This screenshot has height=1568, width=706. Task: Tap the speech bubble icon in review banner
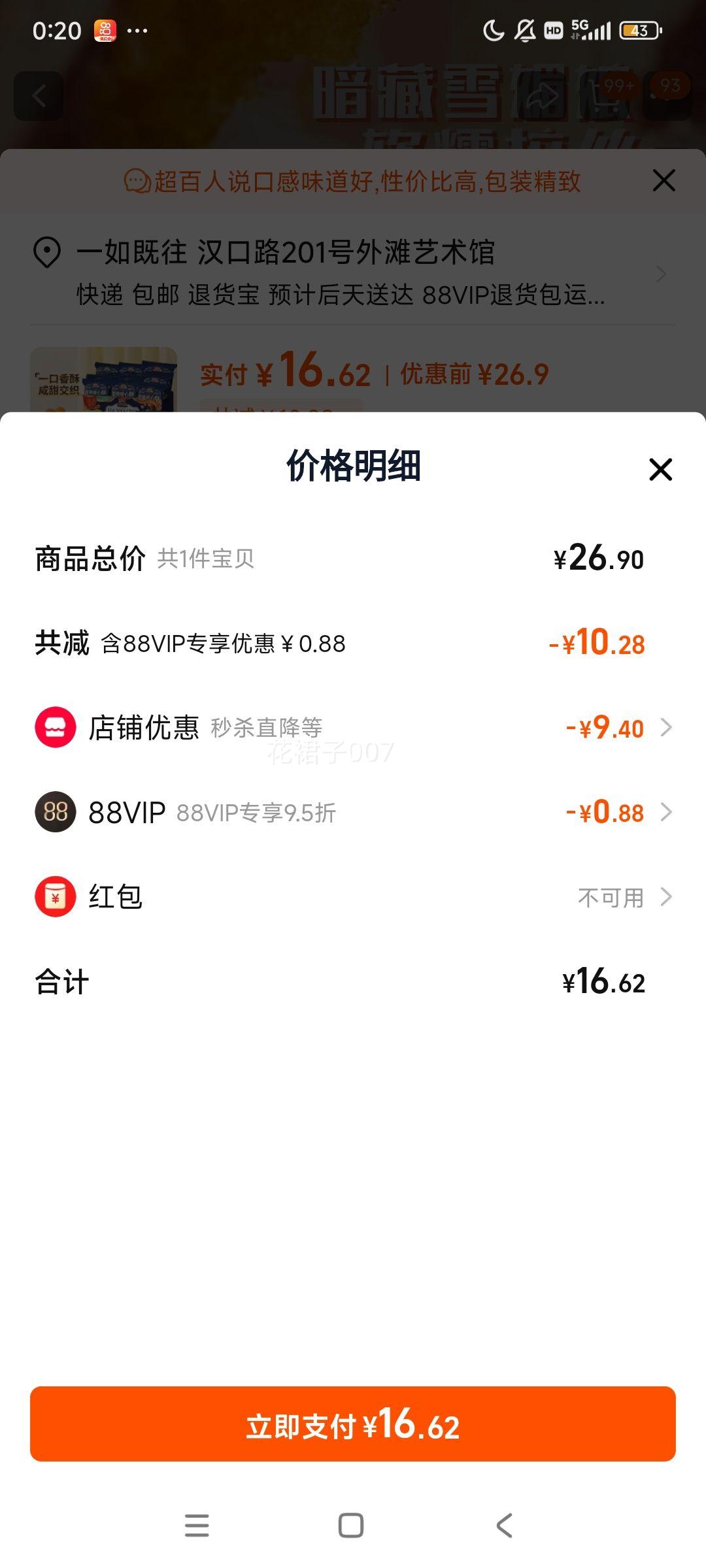[x=137, y=180]
